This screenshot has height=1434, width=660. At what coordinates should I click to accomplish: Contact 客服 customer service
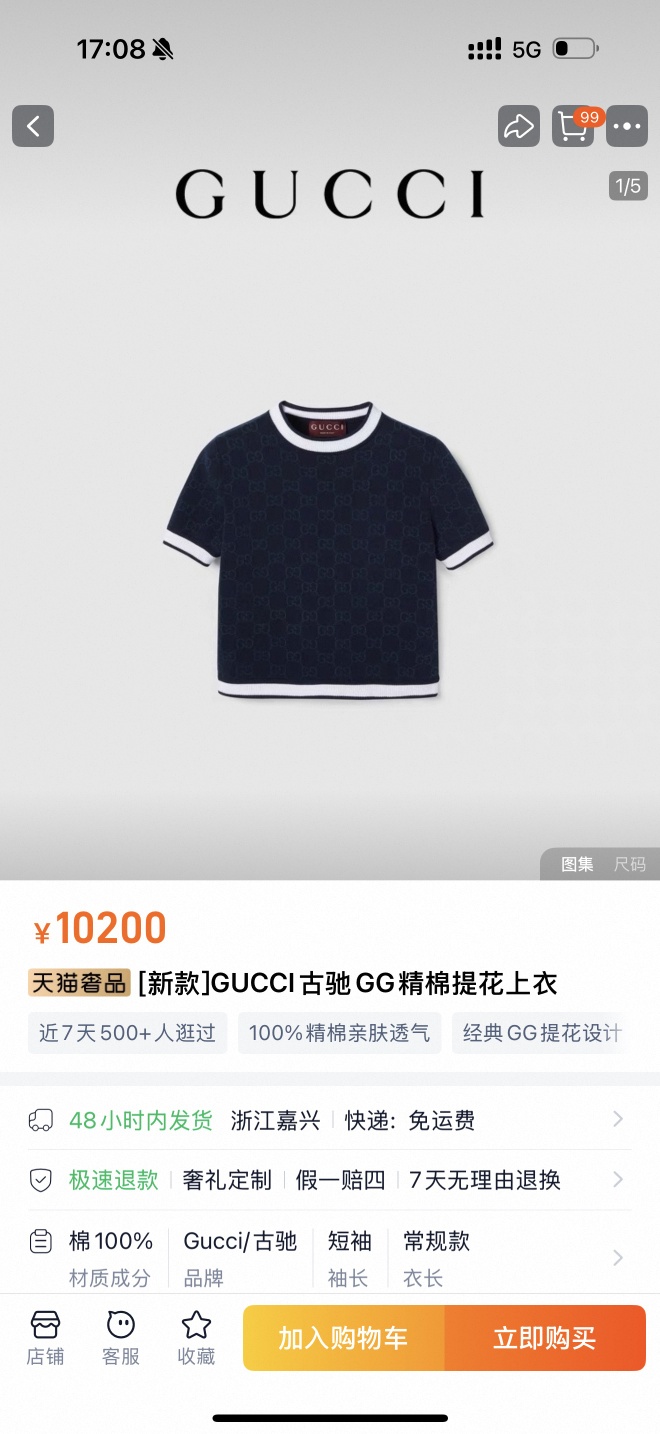[121, 1338]
